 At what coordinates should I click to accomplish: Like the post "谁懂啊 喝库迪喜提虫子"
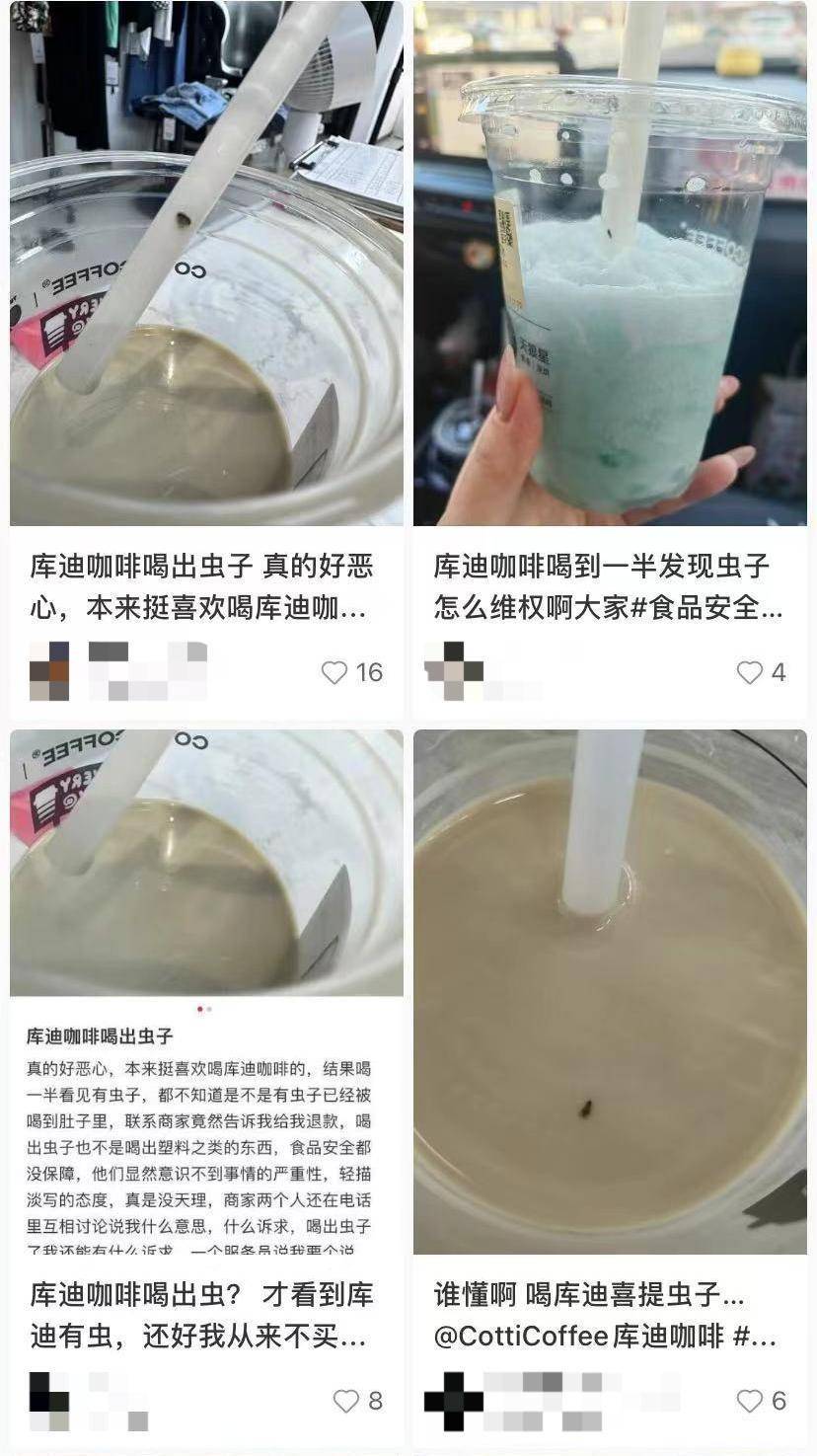point(750,1401)
